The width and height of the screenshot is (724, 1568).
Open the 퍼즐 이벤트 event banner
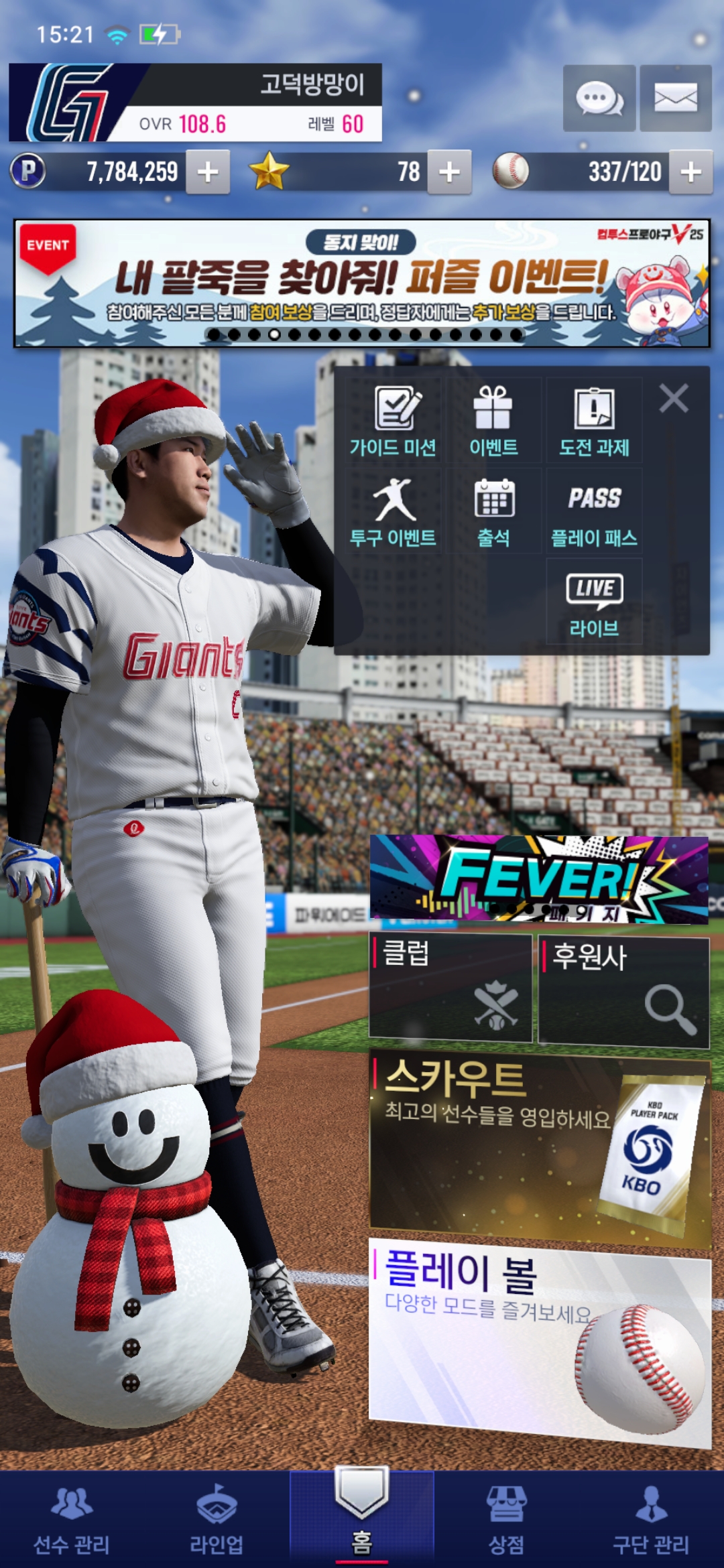(x=362, y=283)
